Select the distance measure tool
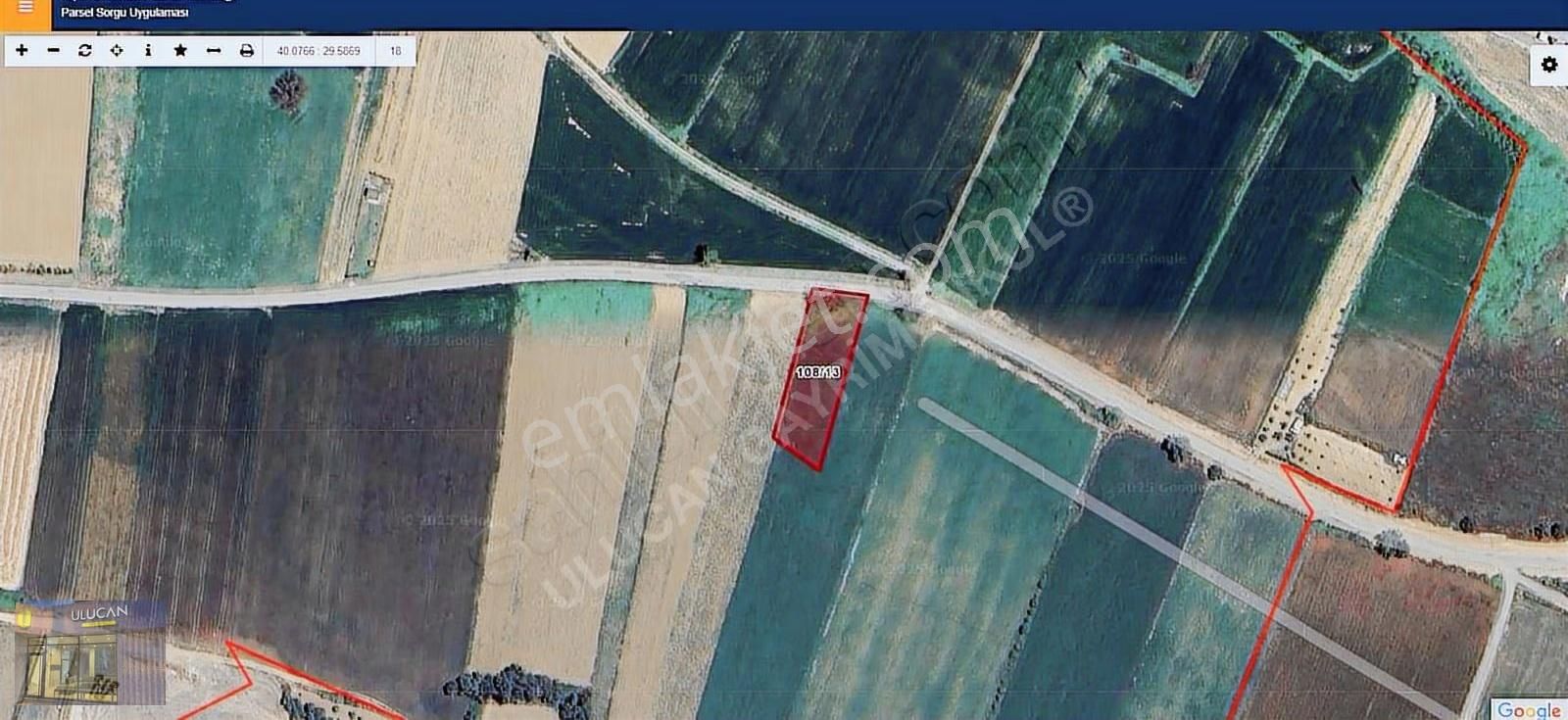This screenshot has height=720, width=1568. pos(213,50)
